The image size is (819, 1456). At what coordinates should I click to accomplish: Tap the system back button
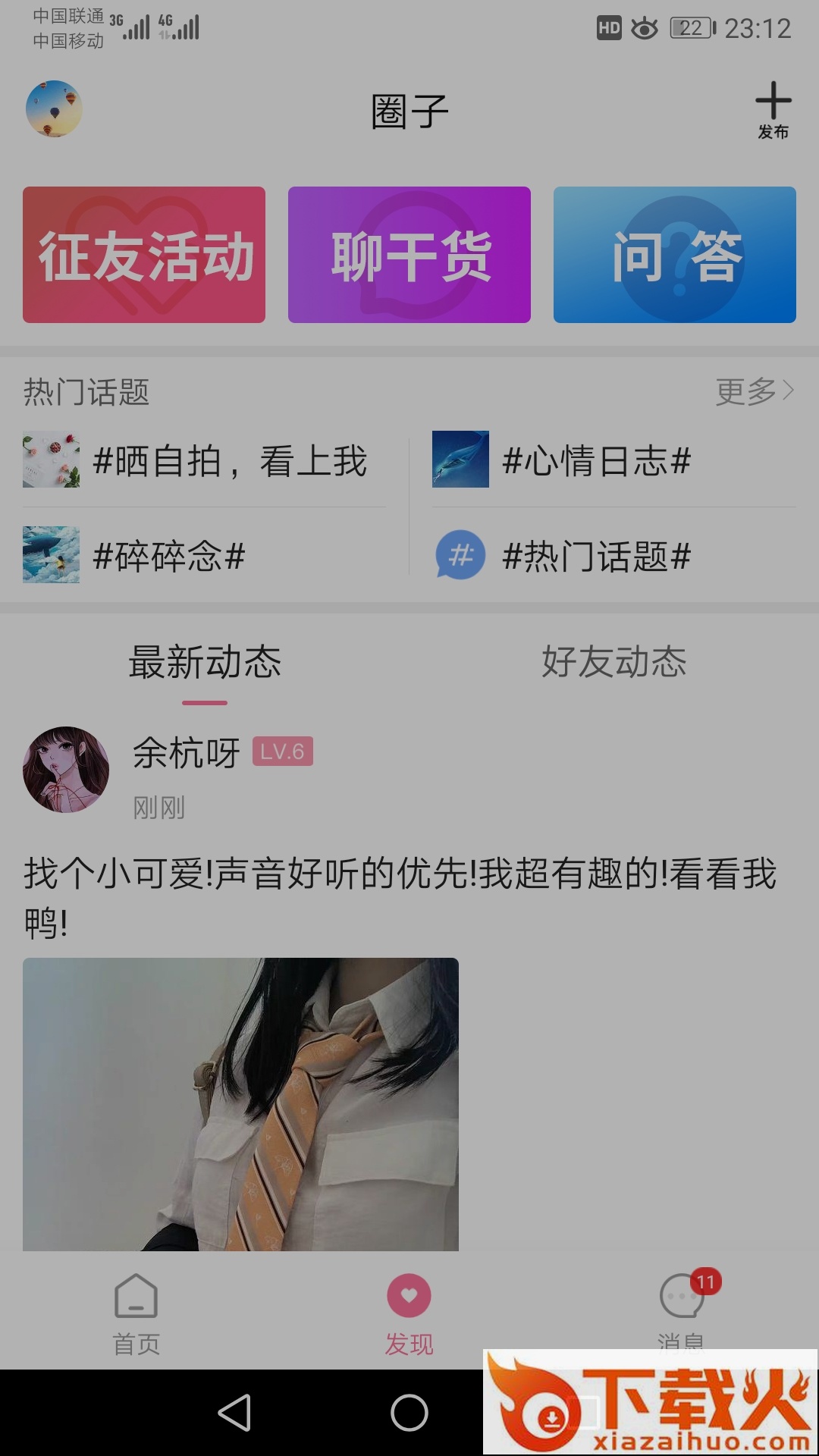[x=235, y=1413]
